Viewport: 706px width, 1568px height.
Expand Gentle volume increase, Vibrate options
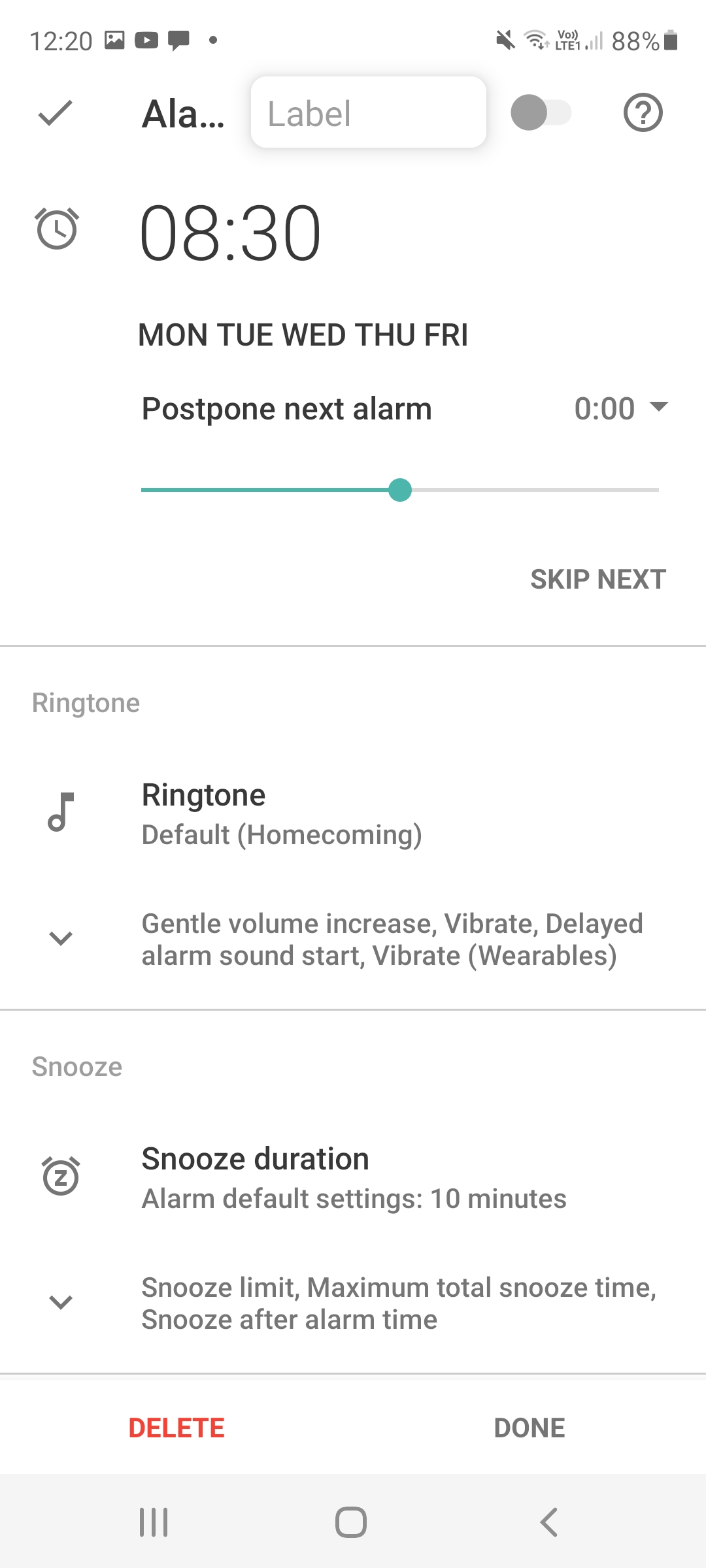pyautogui.click(x=353, y=939)
